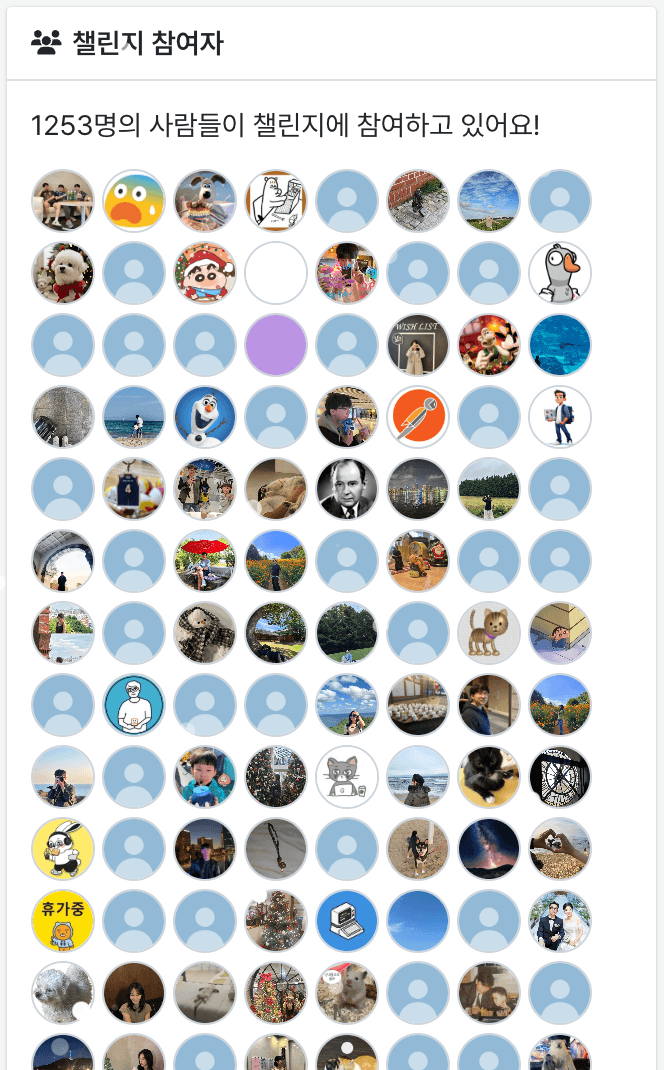
Task: Open the cartoon kitten figure avatar
Action: click(x=489, y=633)
